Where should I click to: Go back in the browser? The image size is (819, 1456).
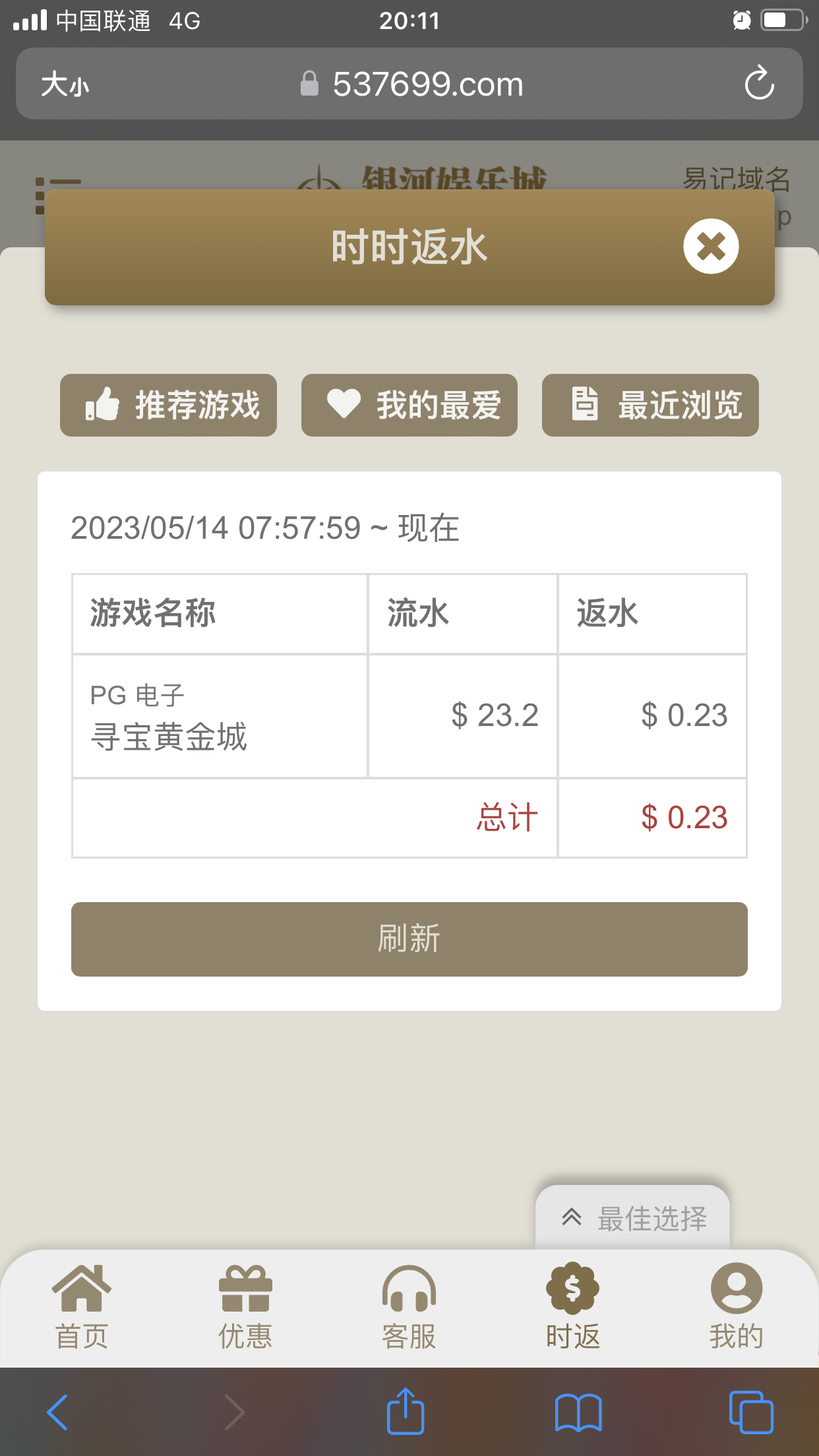point(58,1412)
